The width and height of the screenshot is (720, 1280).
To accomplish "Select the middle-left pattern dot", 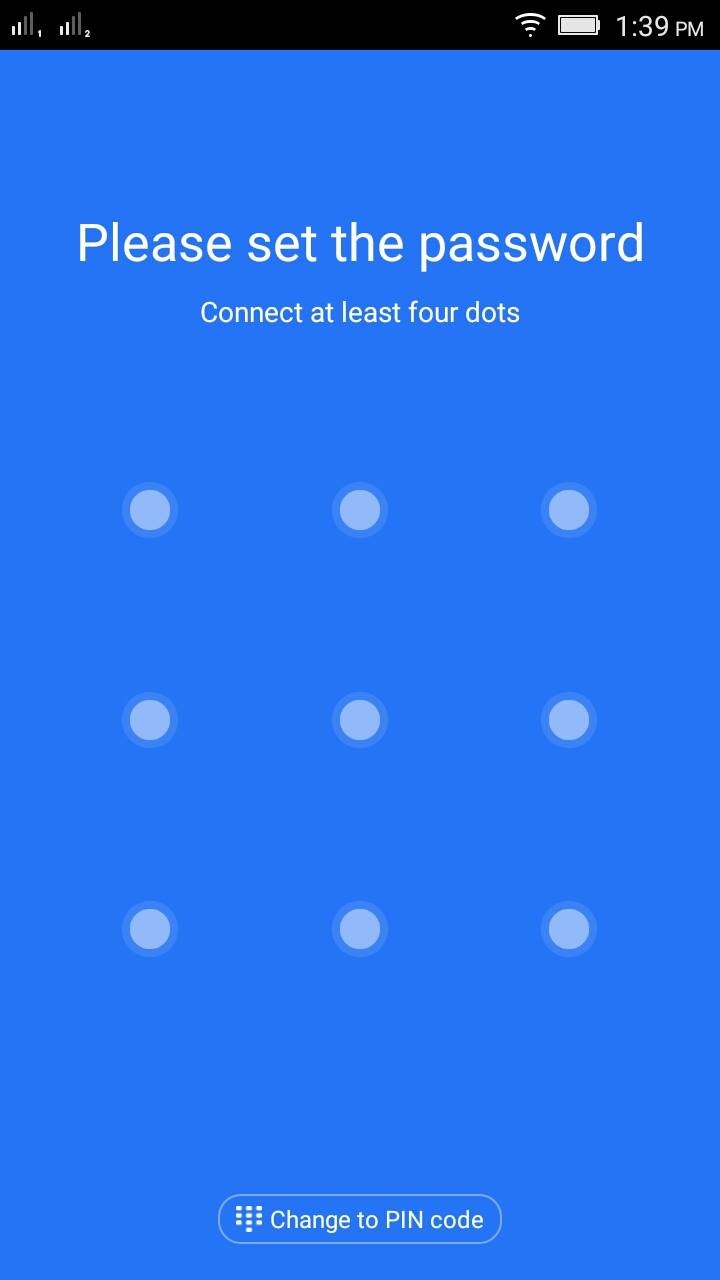I will [x=150, y=720].
